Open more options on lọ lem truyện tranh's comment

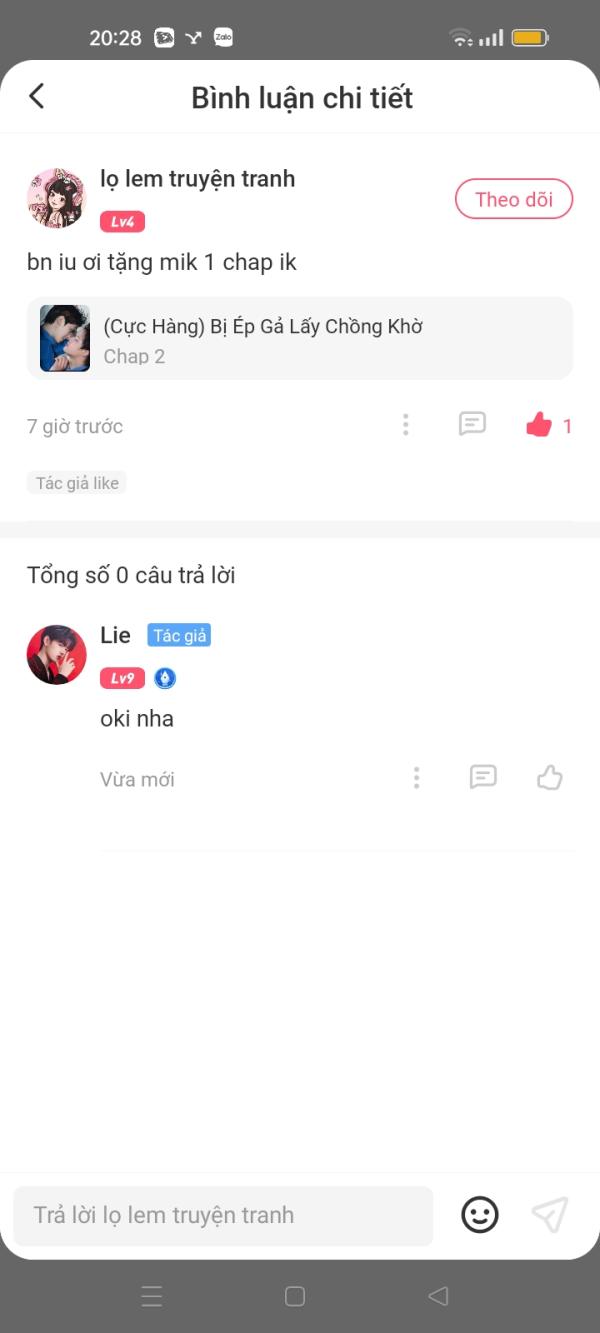405,425
